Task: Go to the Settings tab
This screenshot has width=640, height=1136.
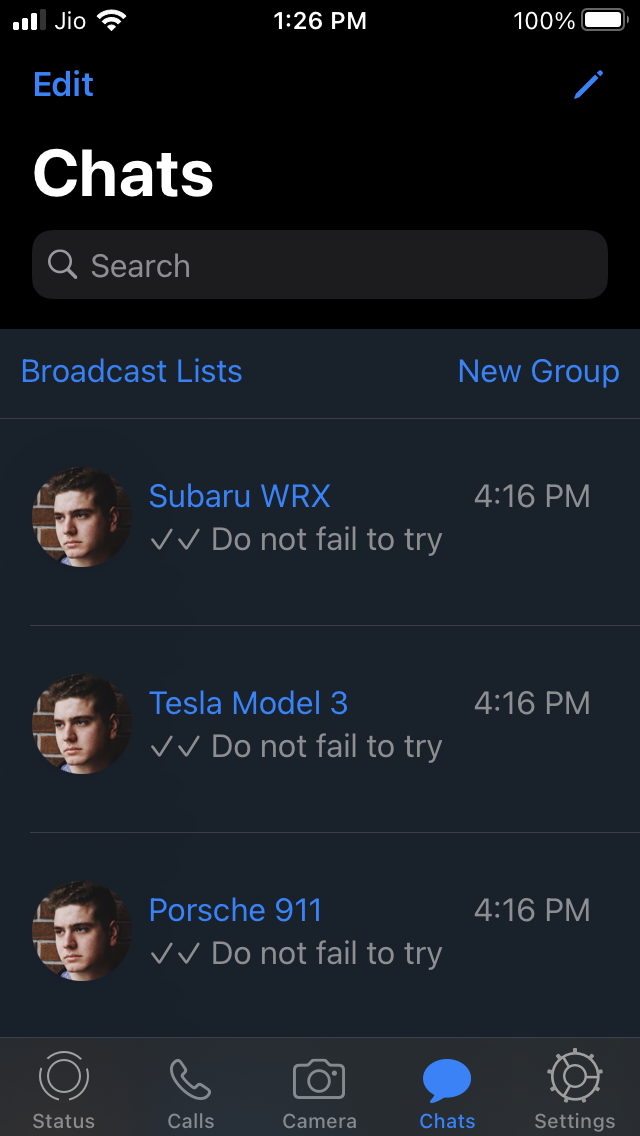Action: point(575,1090)
